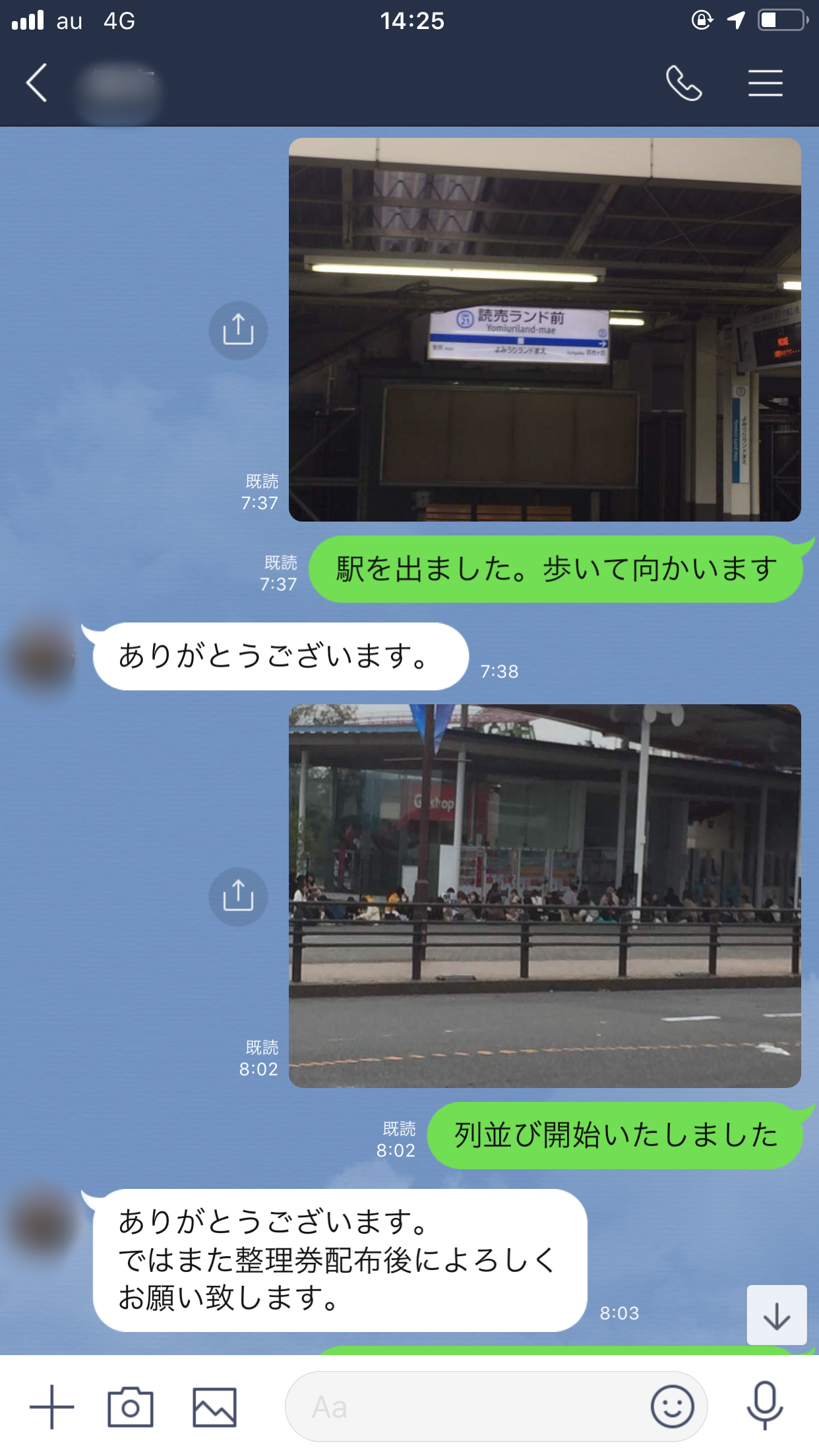
Task: Open the photo gallery picker
Action: click(214, 1407)
